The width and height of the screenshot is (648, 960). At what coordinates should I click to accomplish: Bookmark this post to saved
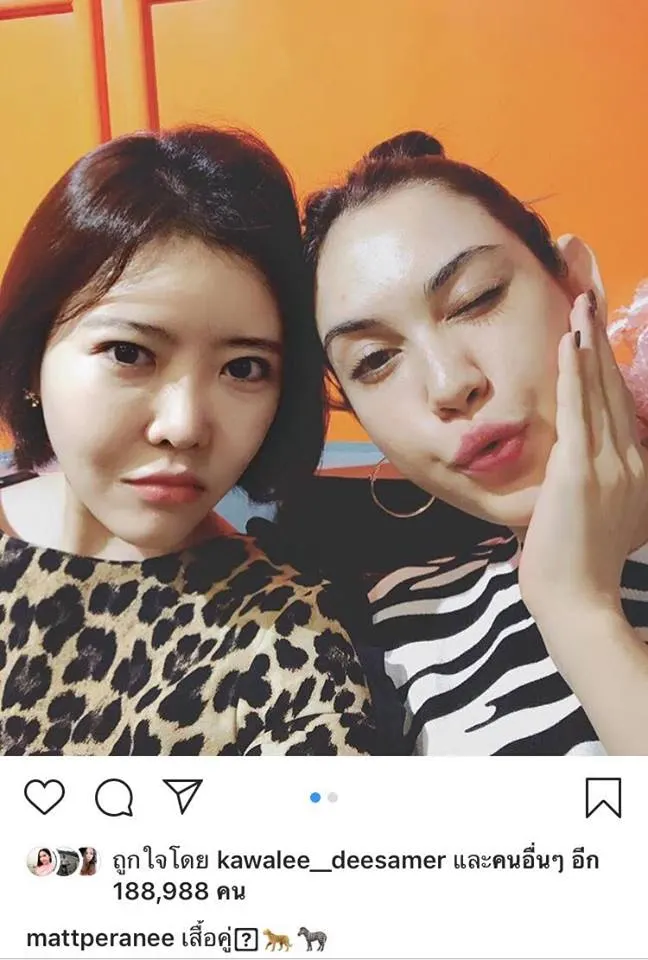tap(603, 797)
